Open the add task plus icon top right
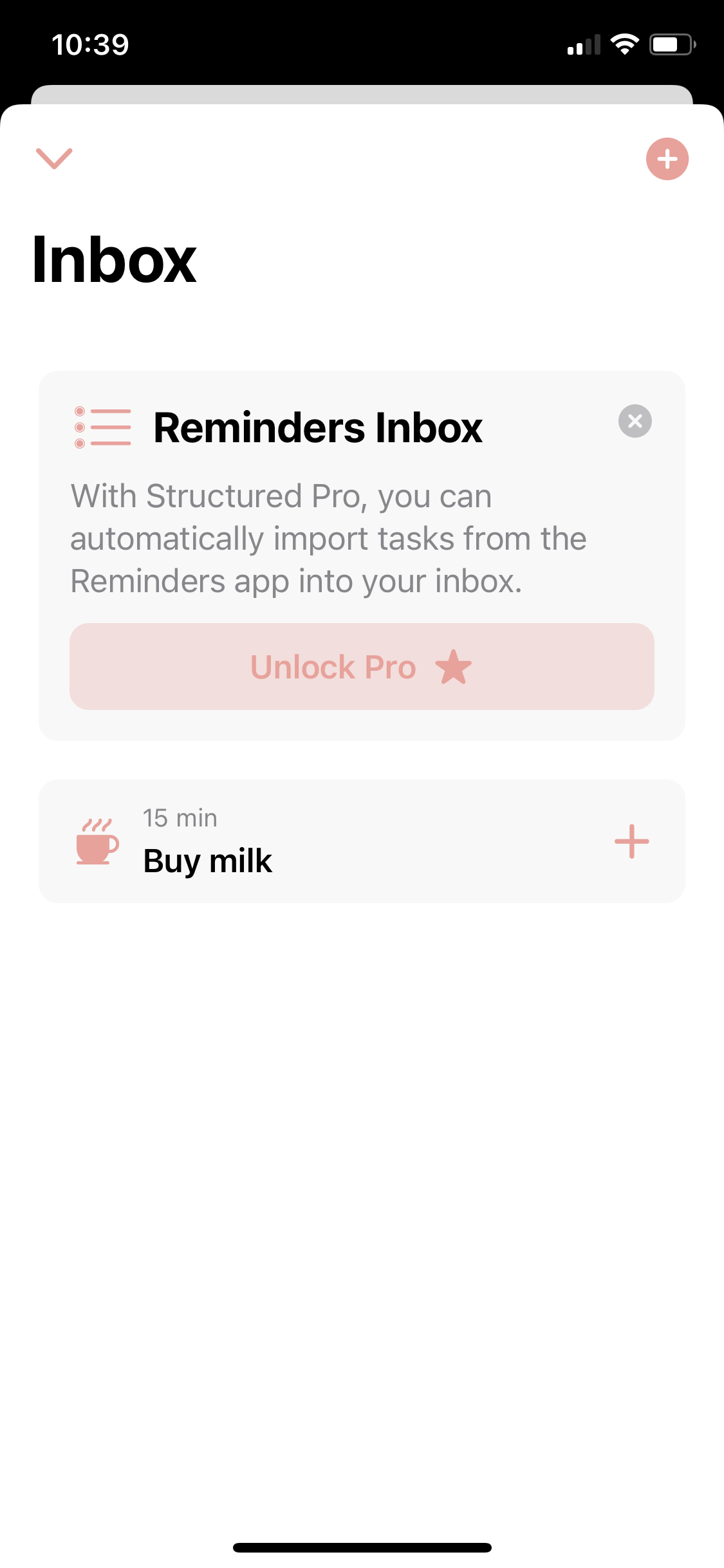This screenshot has width=724, height=1568. (x=667, y=158)
